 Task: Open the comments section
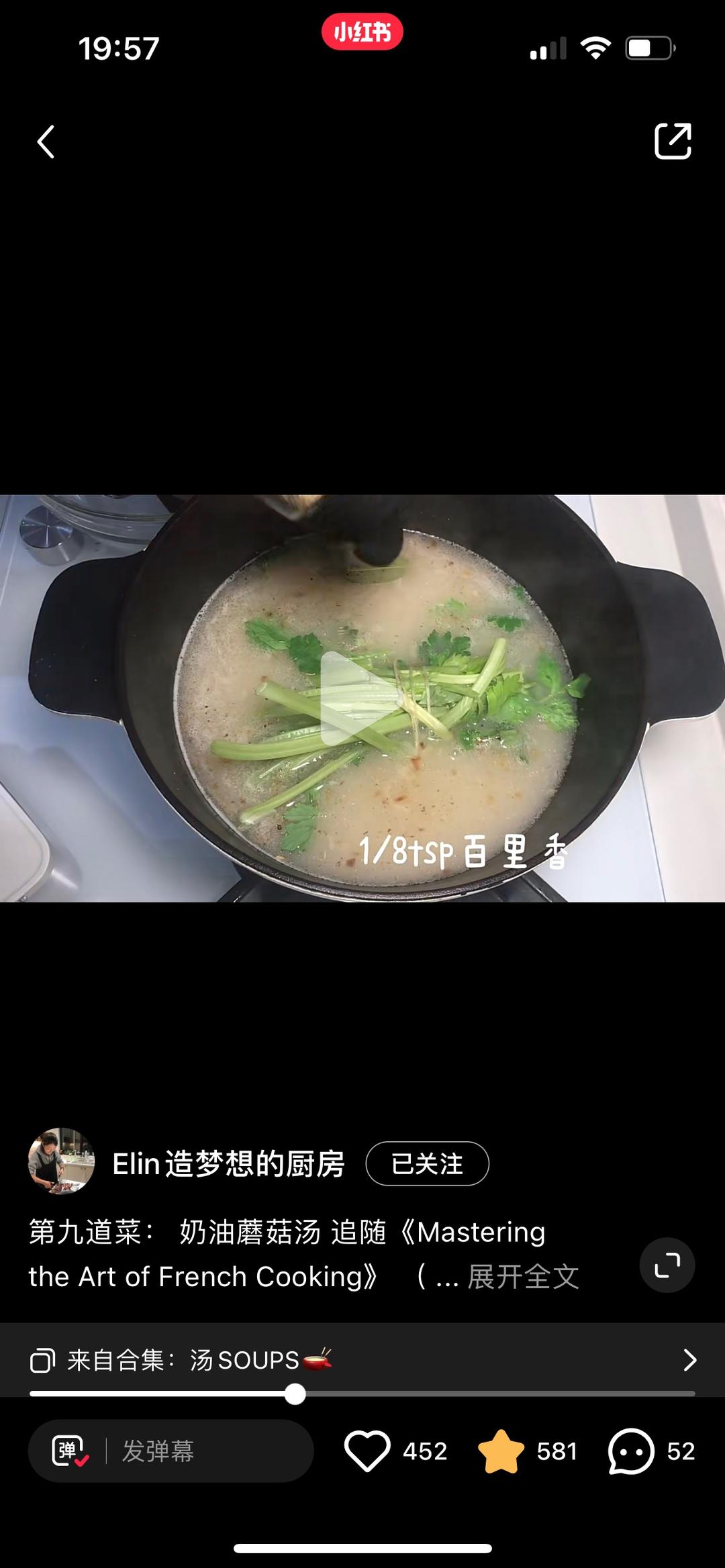[630, 1451]
